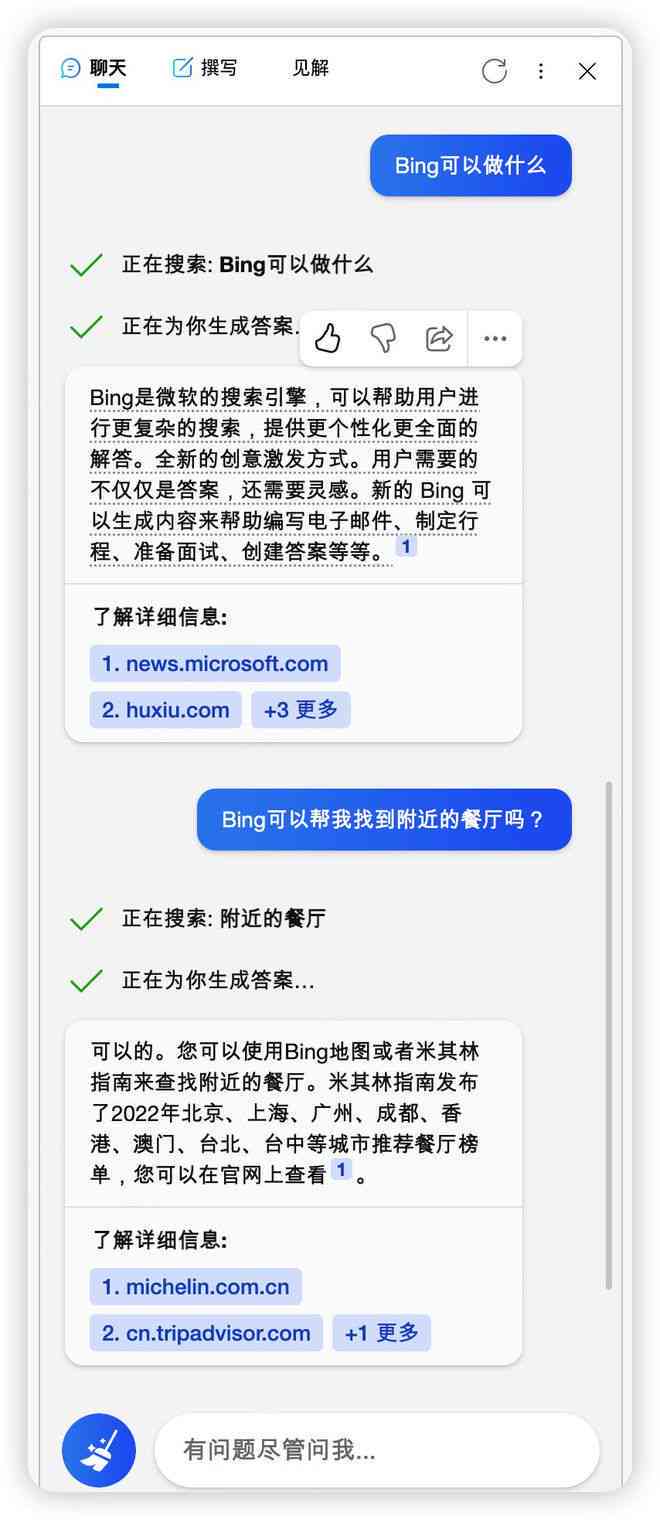This screenshot has height=1520, width=660.
Task: Open the vertical dots overflow menu
Action: click(540, 70)
